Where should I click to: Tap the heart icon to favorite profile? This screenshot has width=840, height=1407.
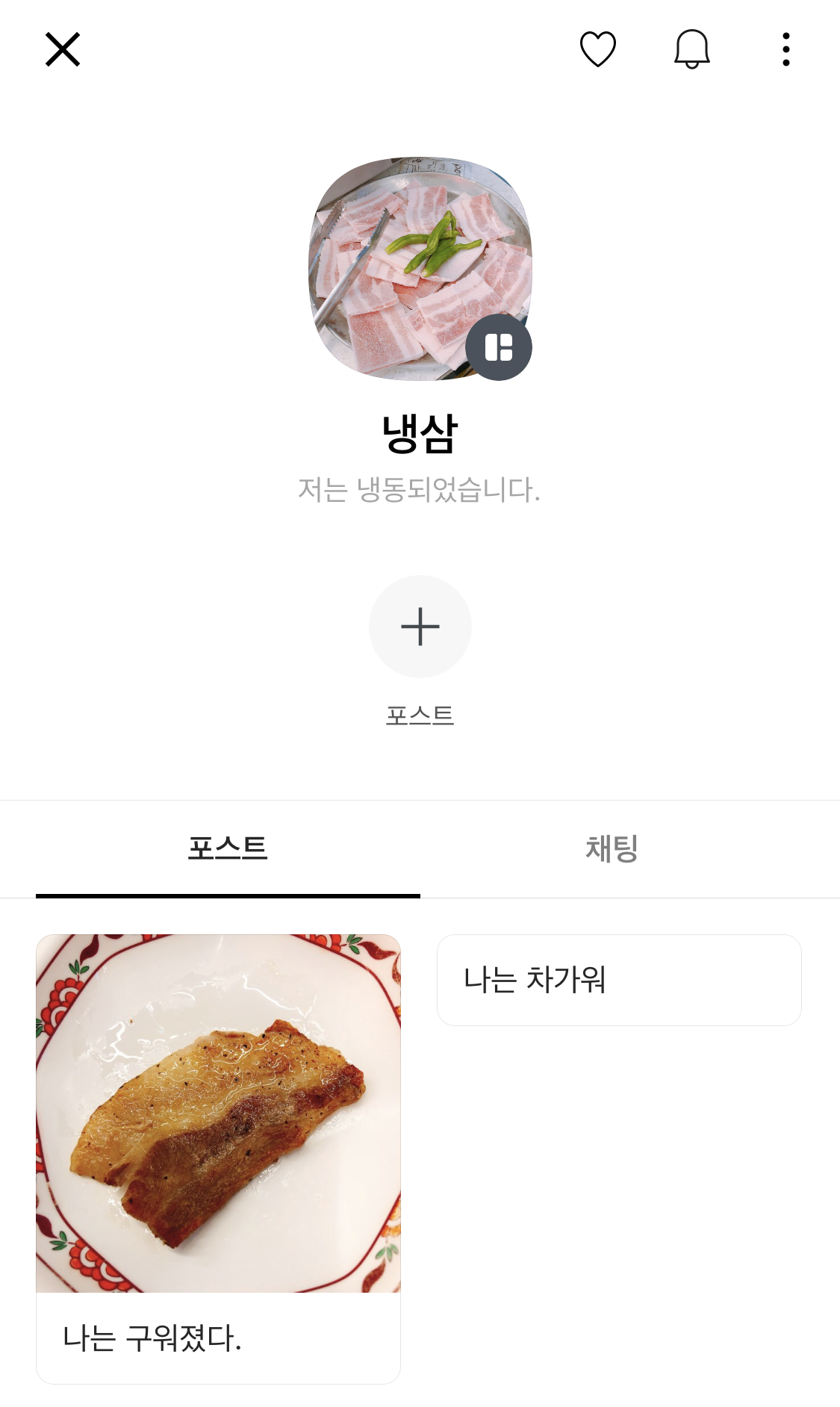point(597,49)
